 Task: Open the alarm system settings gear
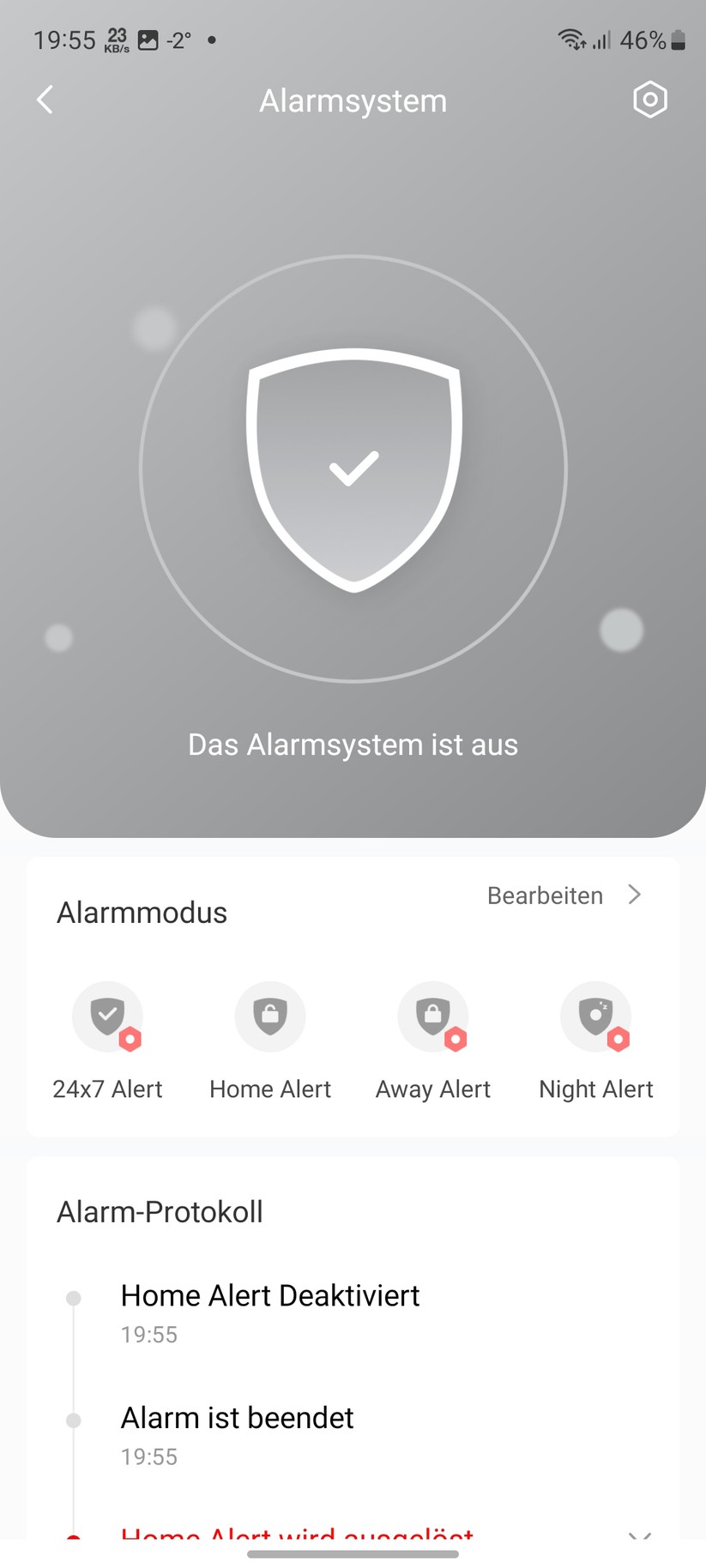click(649, 100)
